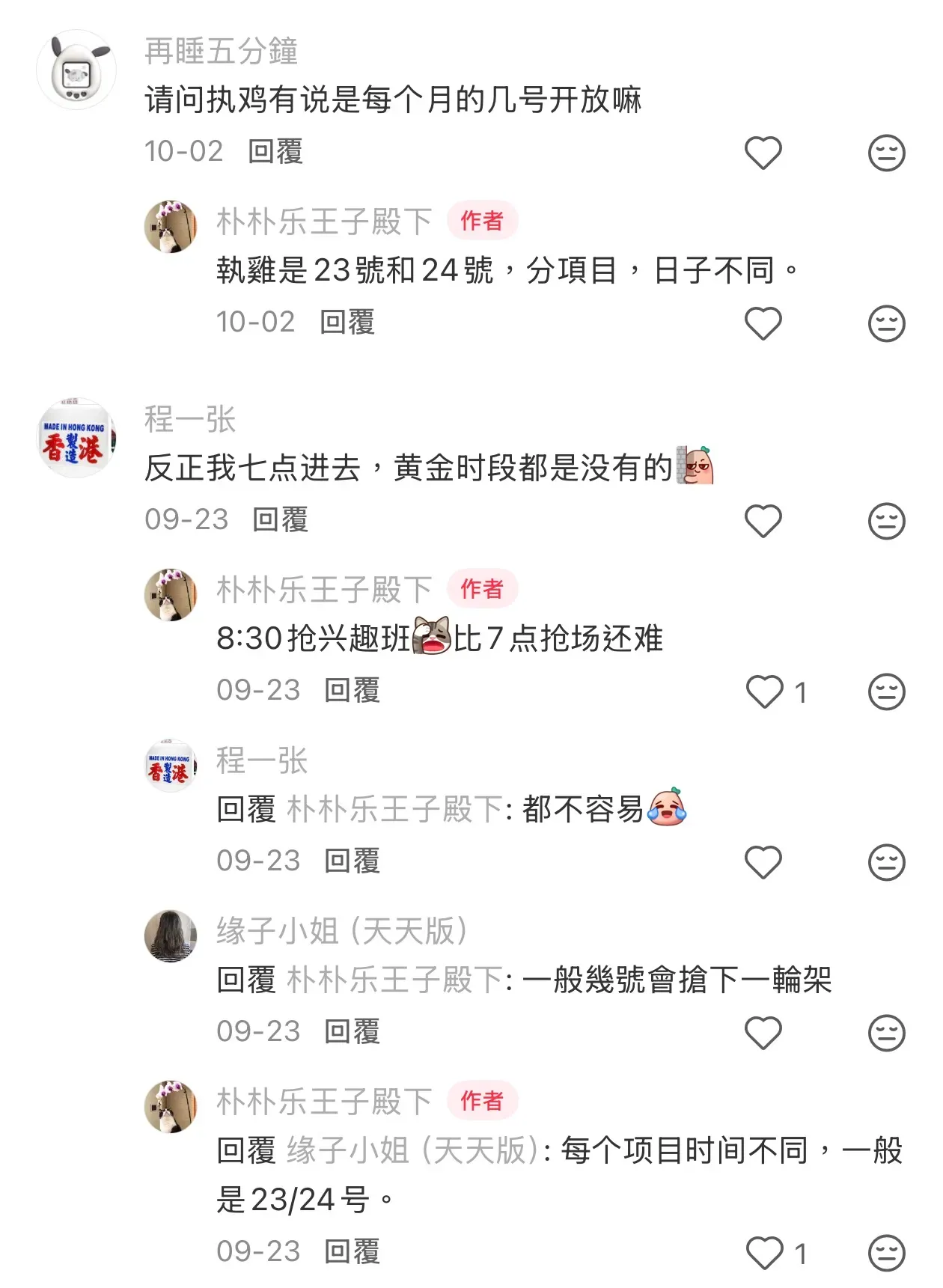Dislike the 一般是23/24号 reply

point(886,1253)
